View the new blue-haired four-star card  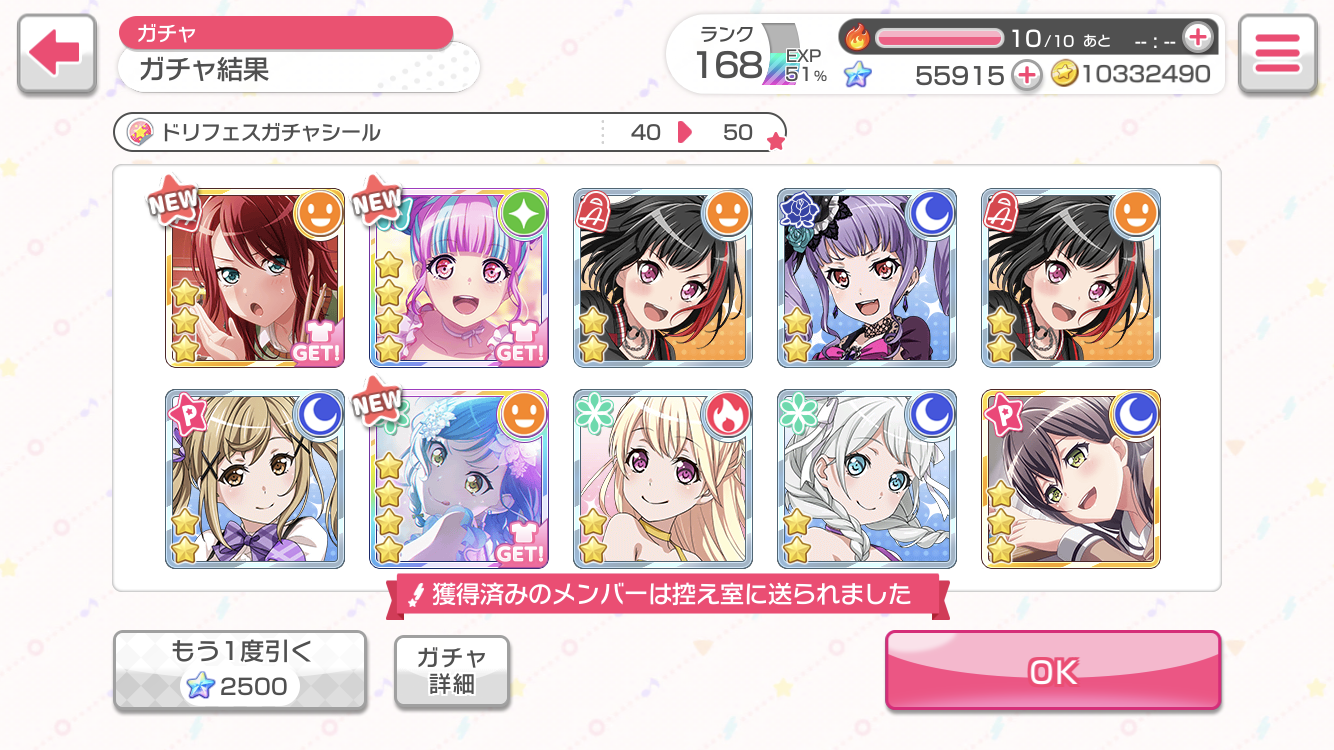click(x=459, y=479)
